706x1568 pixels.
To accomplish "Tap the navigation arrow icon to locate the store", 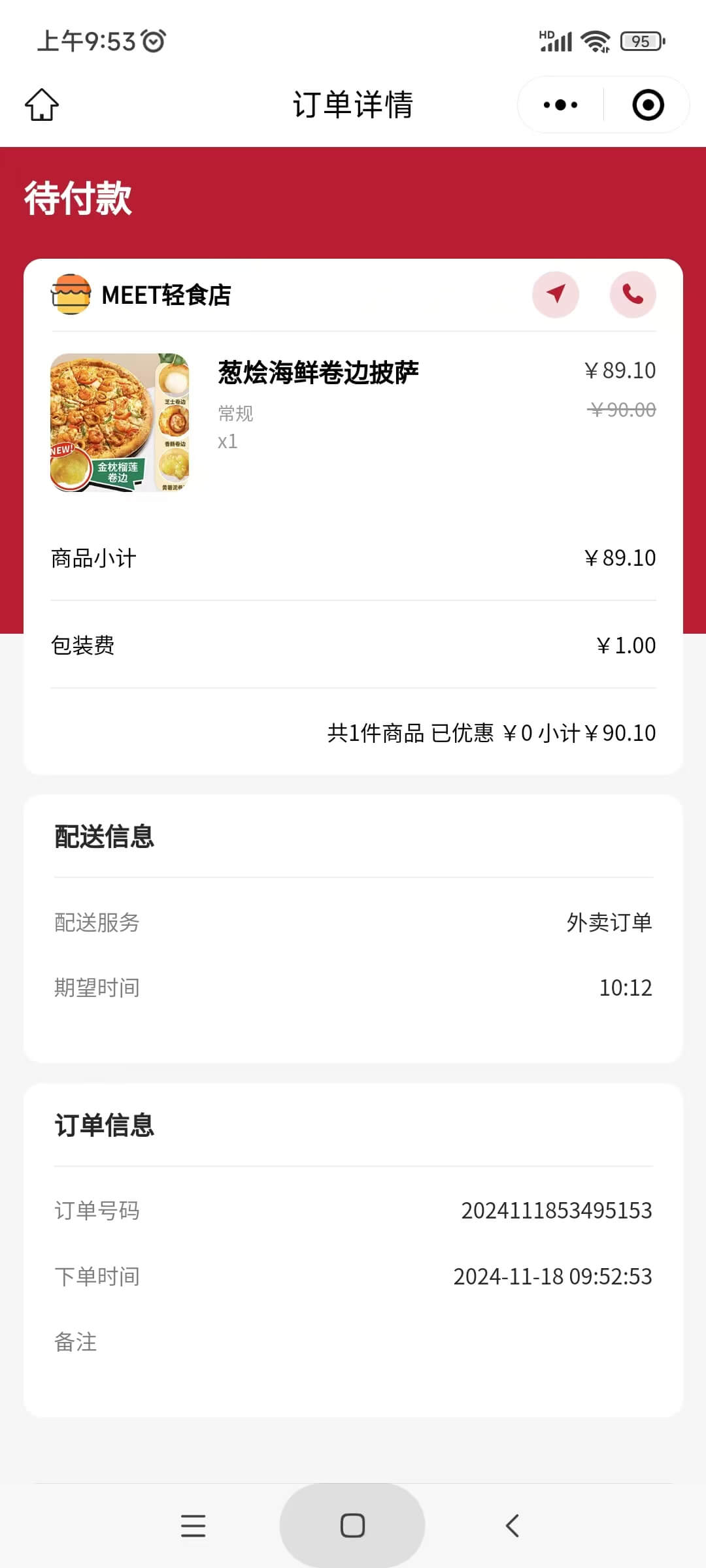I will 555,295.
